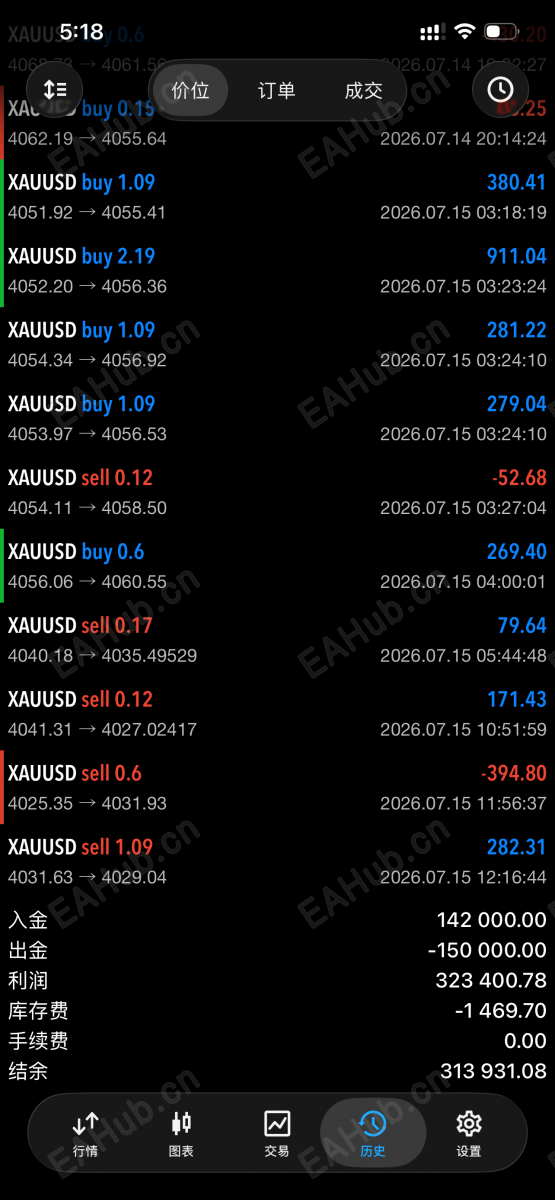555x1200 pixels.
Task: Open the sort order icon
Action: (x=55, y=90)
